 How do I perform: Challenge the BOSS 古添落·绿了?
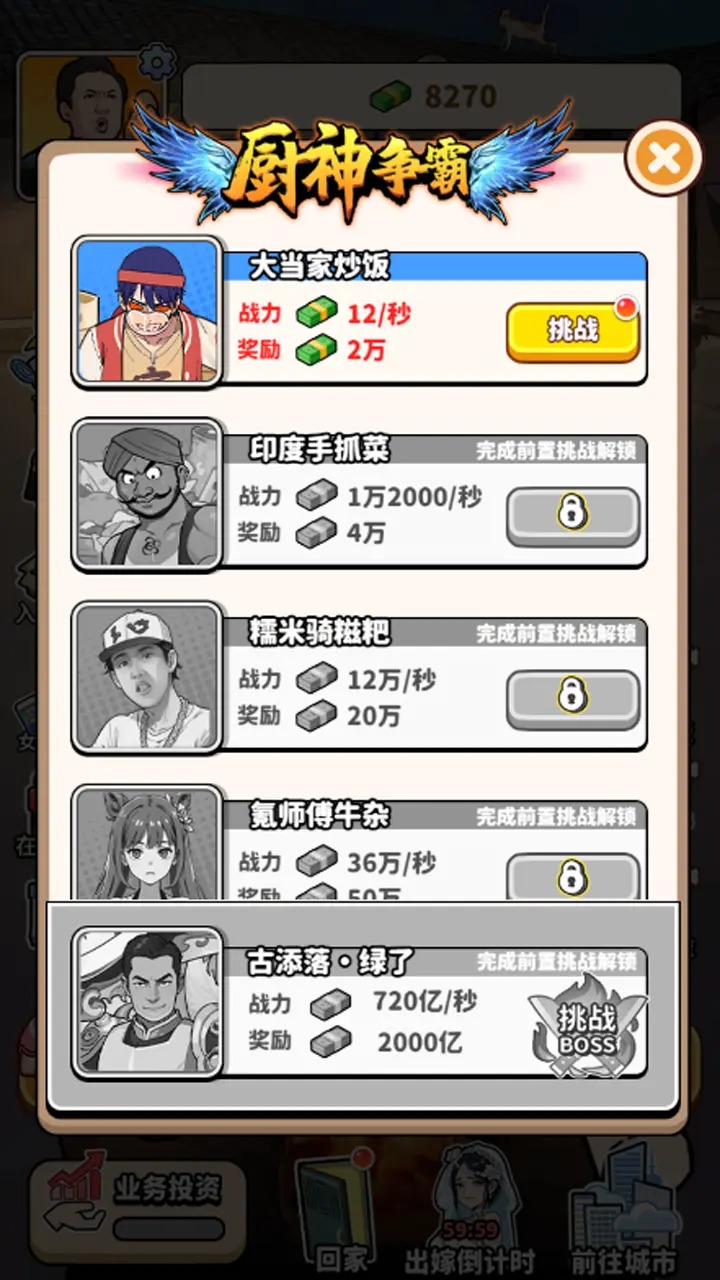(x=586, y=1026)
